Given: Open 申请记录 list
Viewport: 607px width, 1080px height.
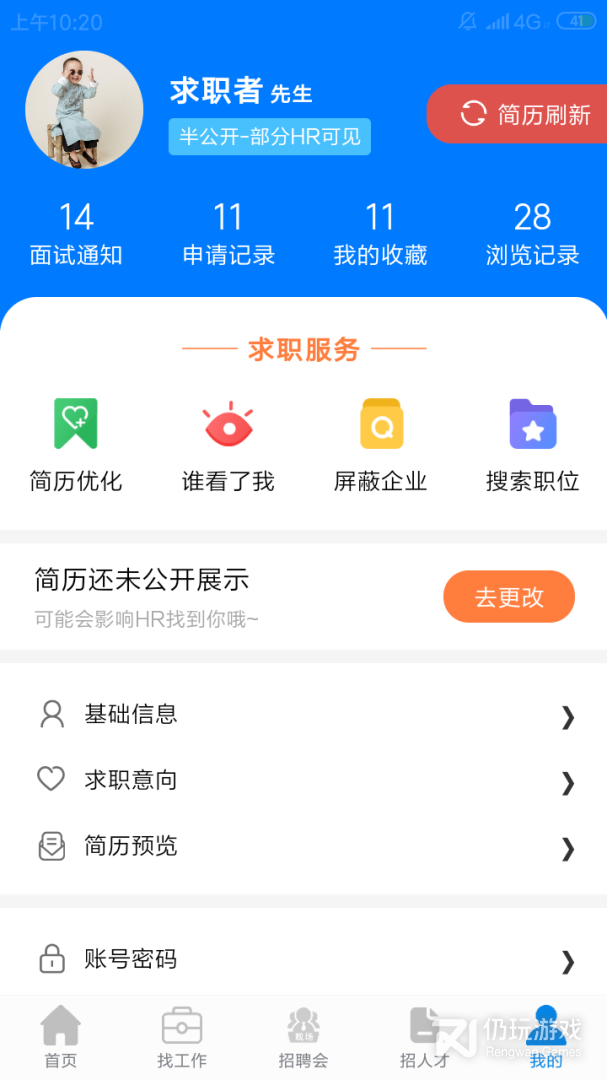Looking at the screenshot, I should pos(228,234).
